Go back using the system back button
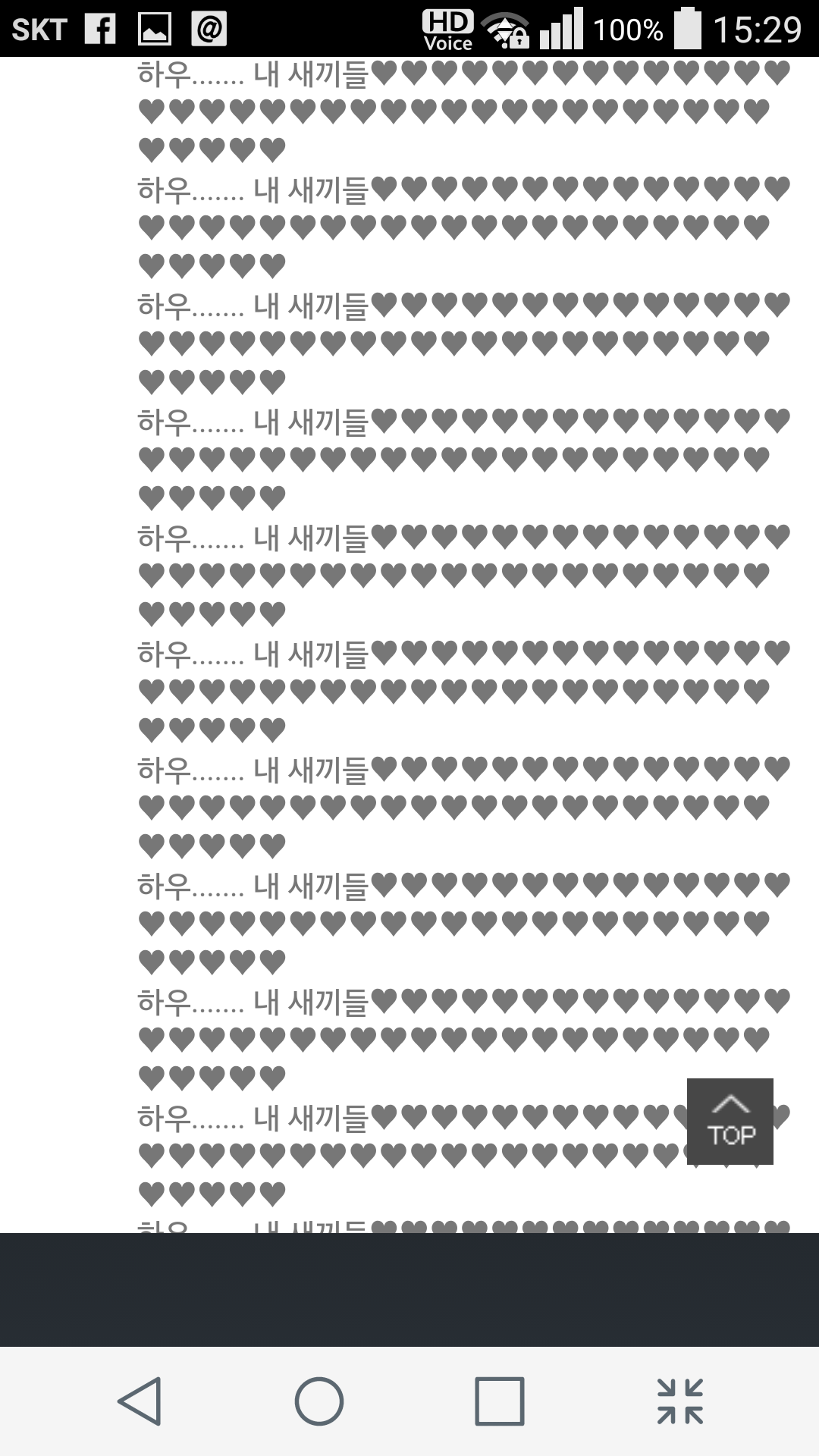 coord(140,1401)
